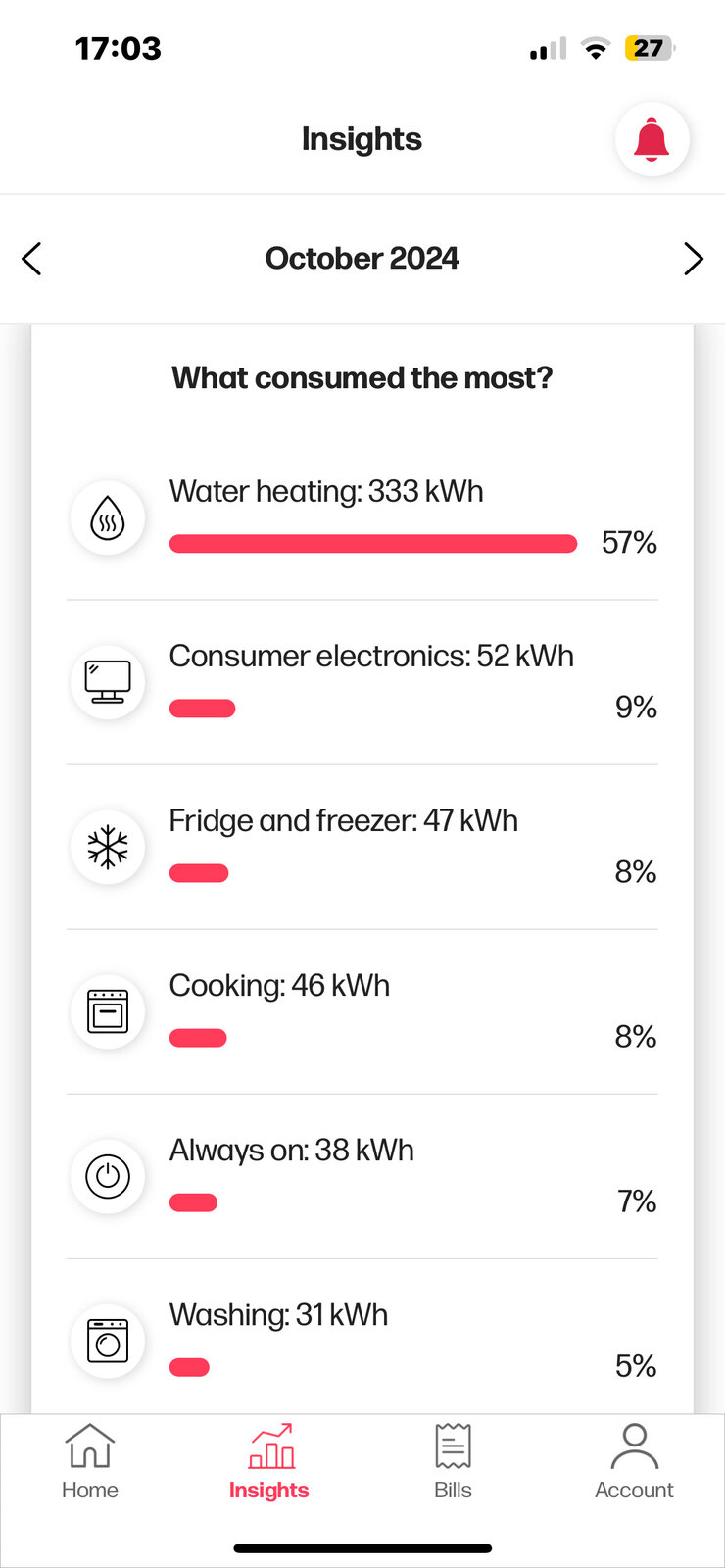Select the Insights tab

[x=269, y=1462]
